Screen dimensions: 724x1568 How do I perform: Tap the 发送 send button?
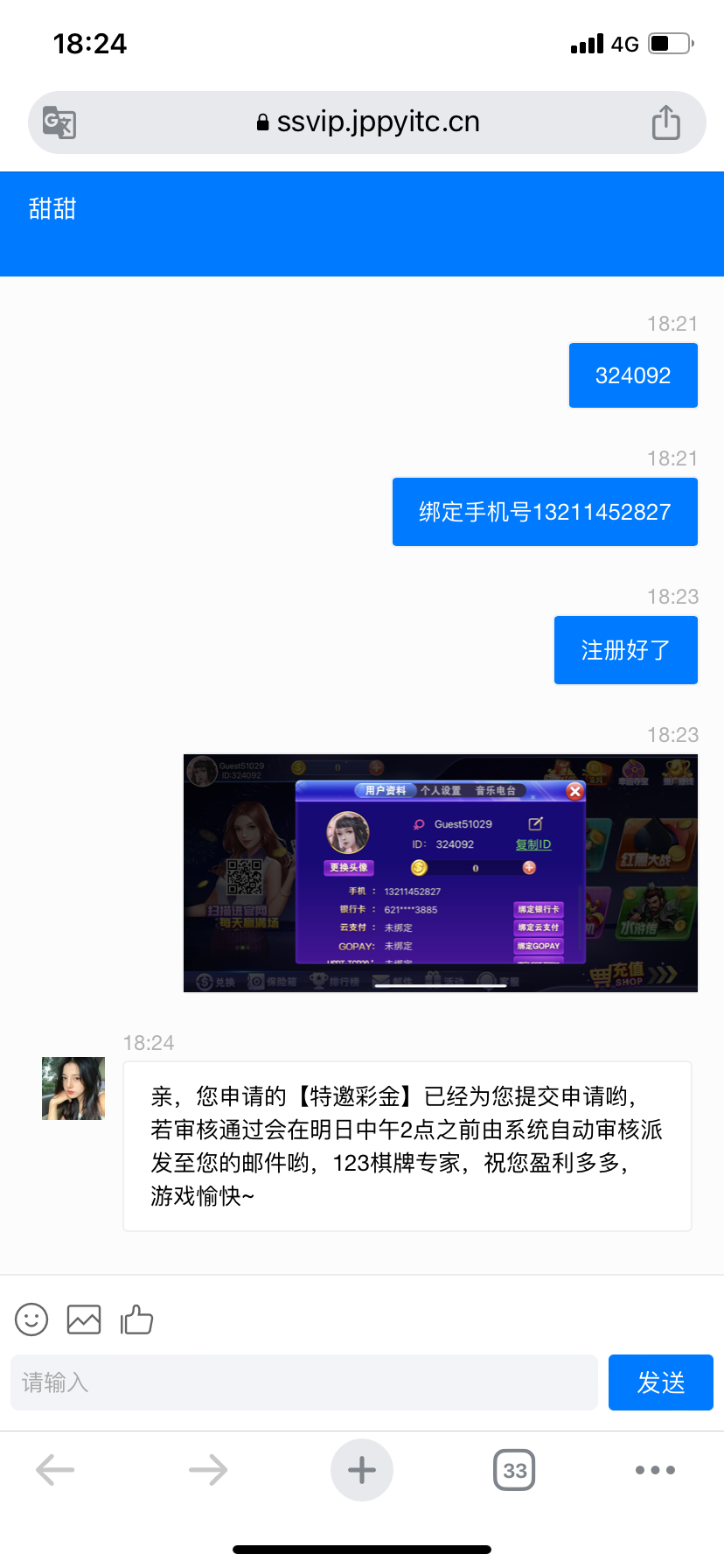660,1382
